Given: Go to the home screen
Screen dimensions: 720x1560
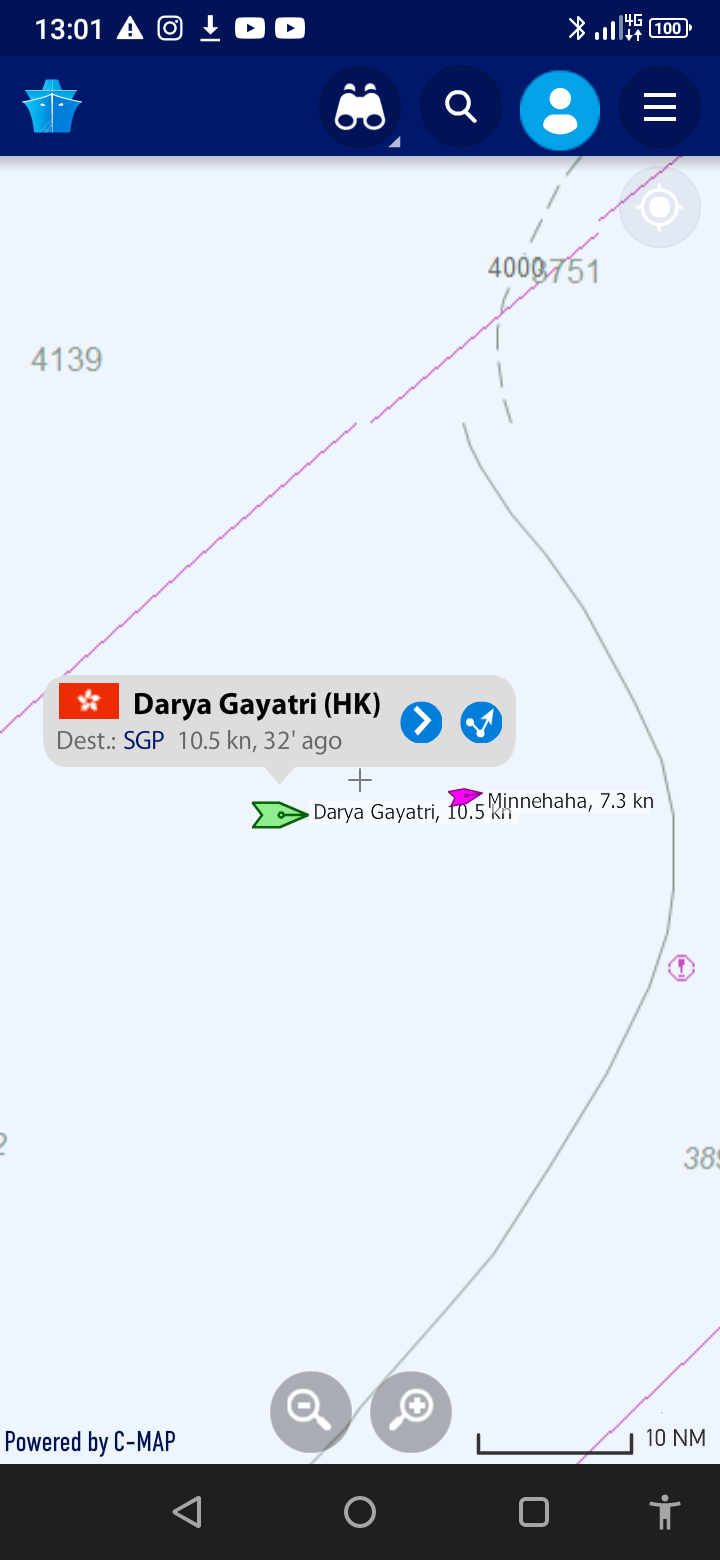Looking at the screenshot, I should (x=360, y=1511).
